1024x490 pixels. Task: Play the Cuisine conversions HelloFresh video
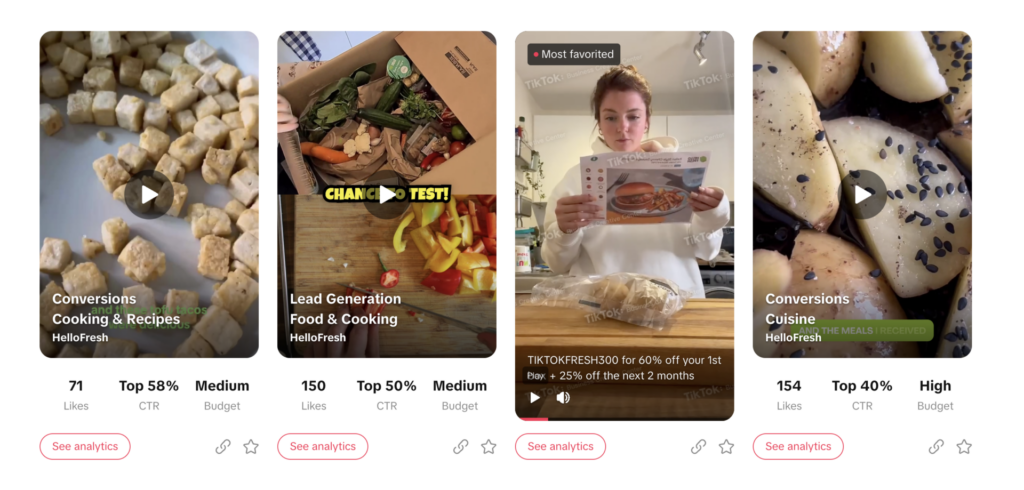pos(862,195)
